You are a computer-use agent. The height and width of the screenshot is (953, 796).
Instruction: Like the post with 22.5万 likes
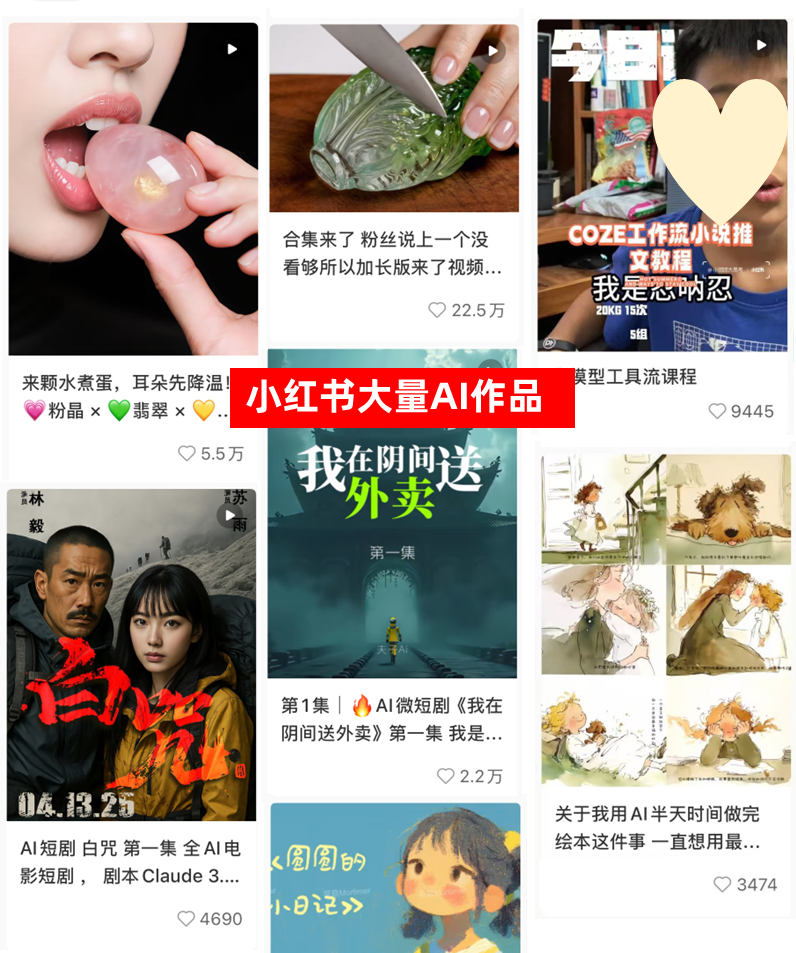point(437,311)
